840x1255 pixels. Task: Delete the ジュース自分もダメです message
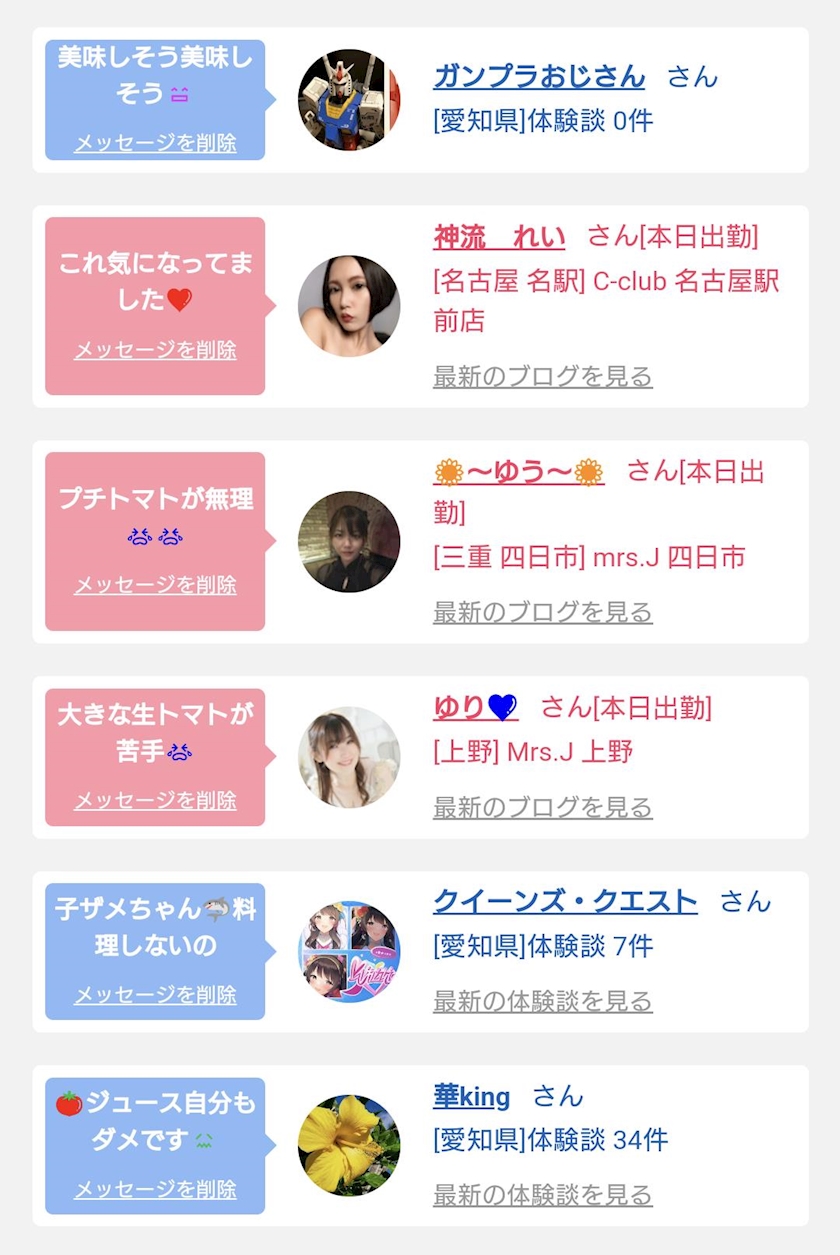pyautogui.click(x=155, y=1190)
